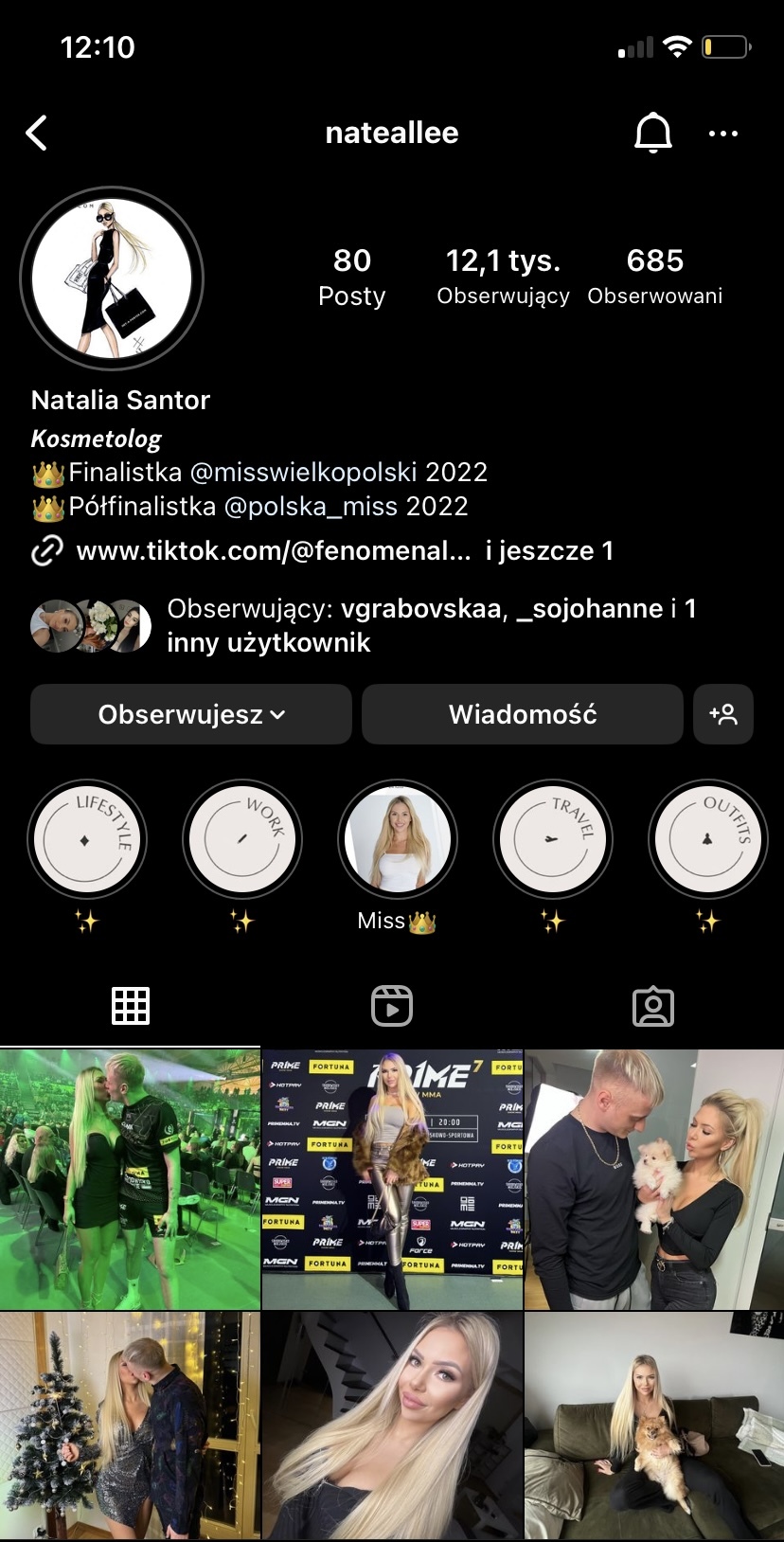View the 685 Obserwowani list

point(654,277)
